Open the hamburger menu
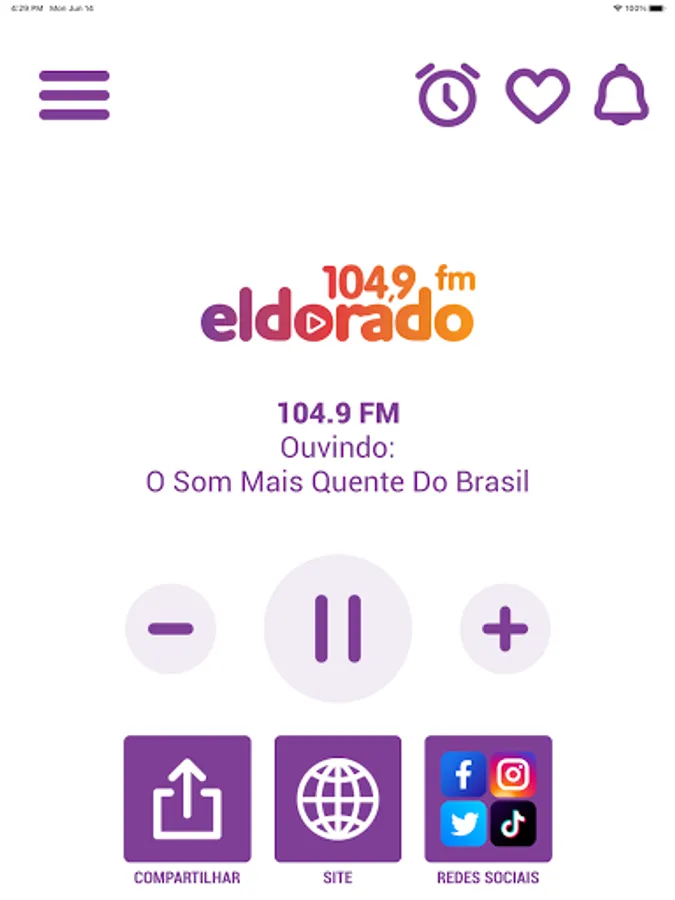Viewport: 675px width, 900px height. [74, 96]
